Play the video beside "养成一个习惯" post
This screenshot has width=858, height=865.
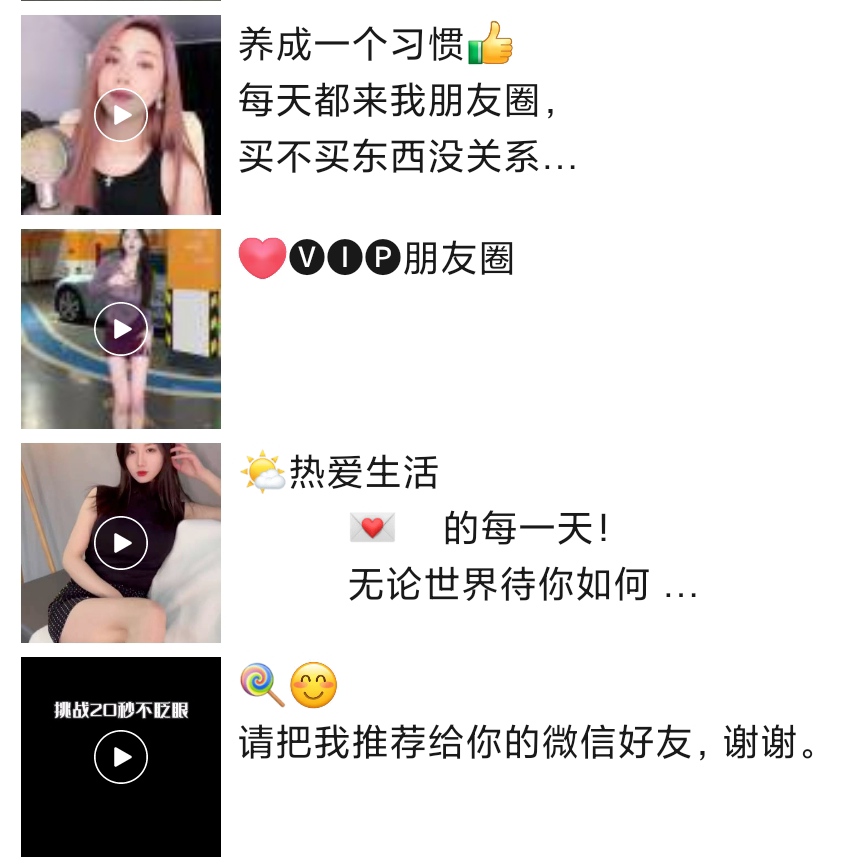coord(121,115)
